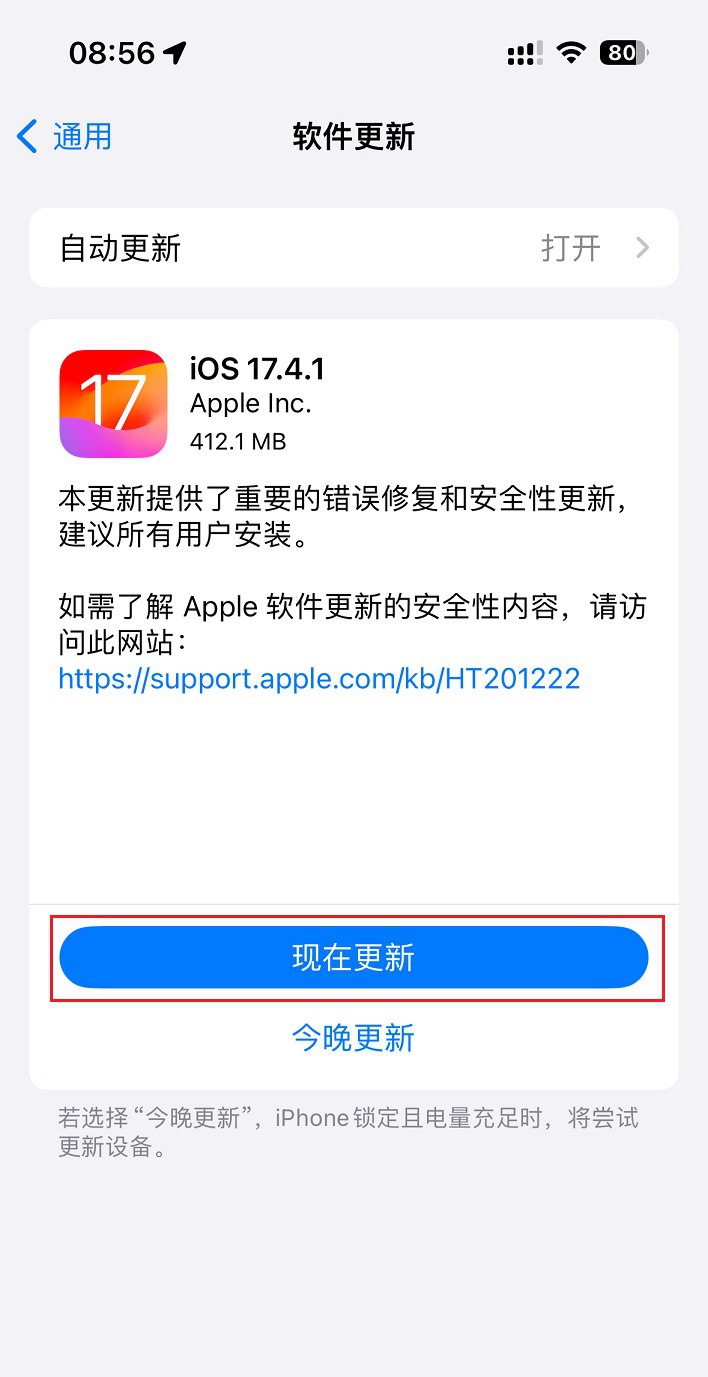This screenshot has width=708, height=1377.
Task: Tap the 现在更新 button
Action: pyautogui.click(x=354, y=958)
